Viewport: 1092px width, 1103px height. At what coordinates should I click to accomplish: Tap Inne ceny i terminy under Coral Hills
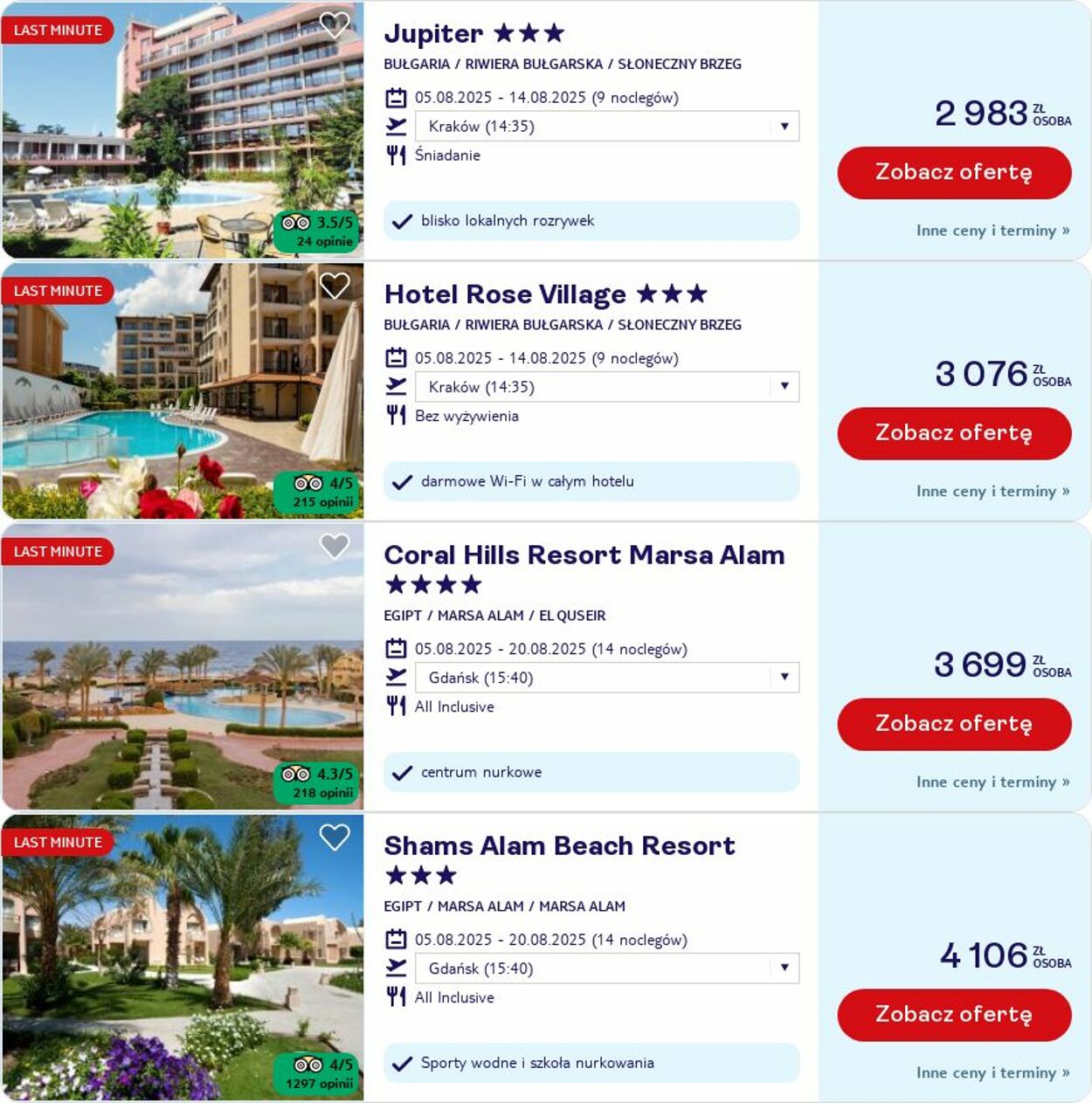pyautogui.click(x=992, y=782)
